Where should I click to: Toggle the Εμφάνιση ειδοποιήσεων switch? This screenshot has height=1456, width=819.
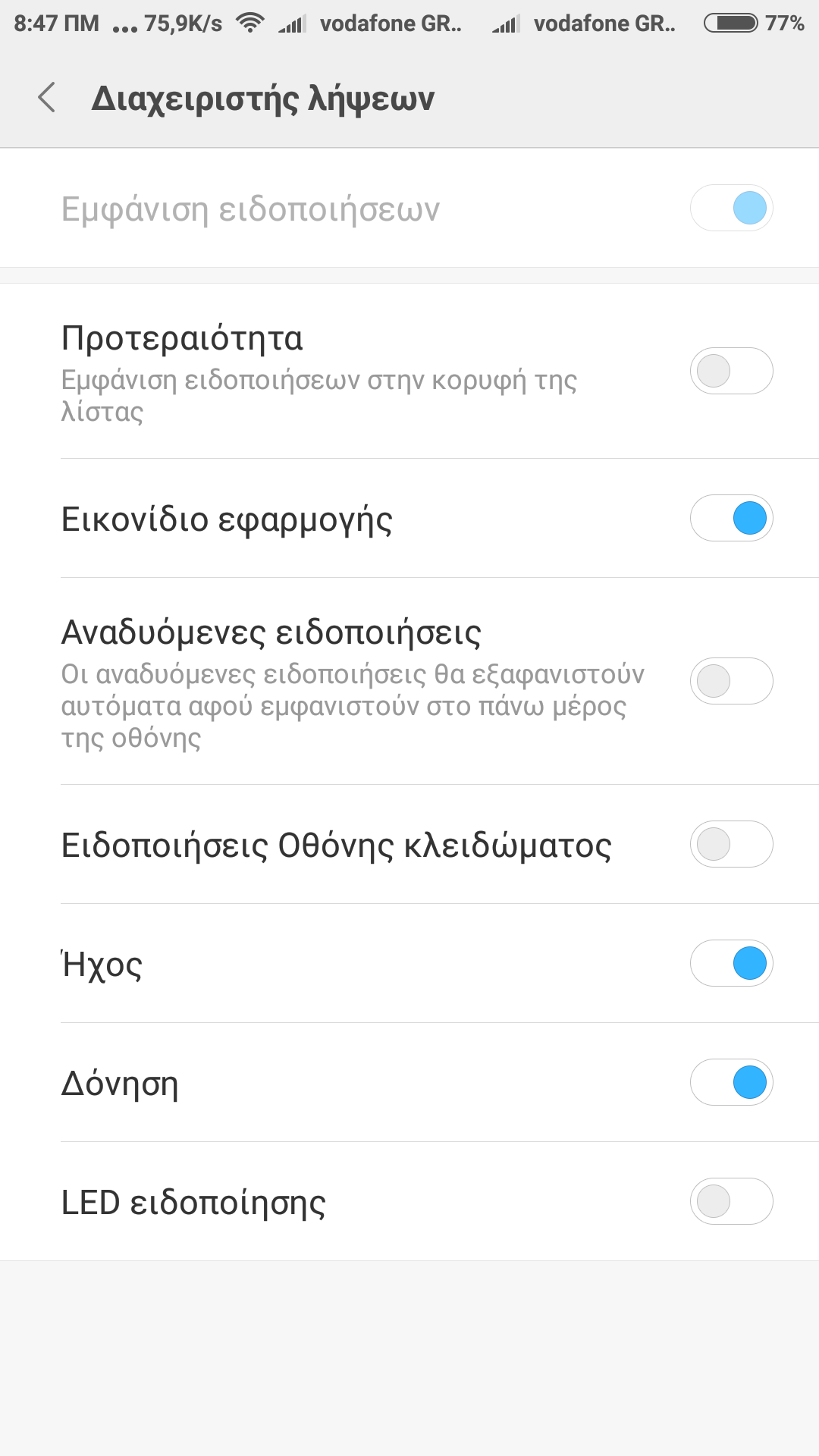pyautogui.click(x=731, y=209)
